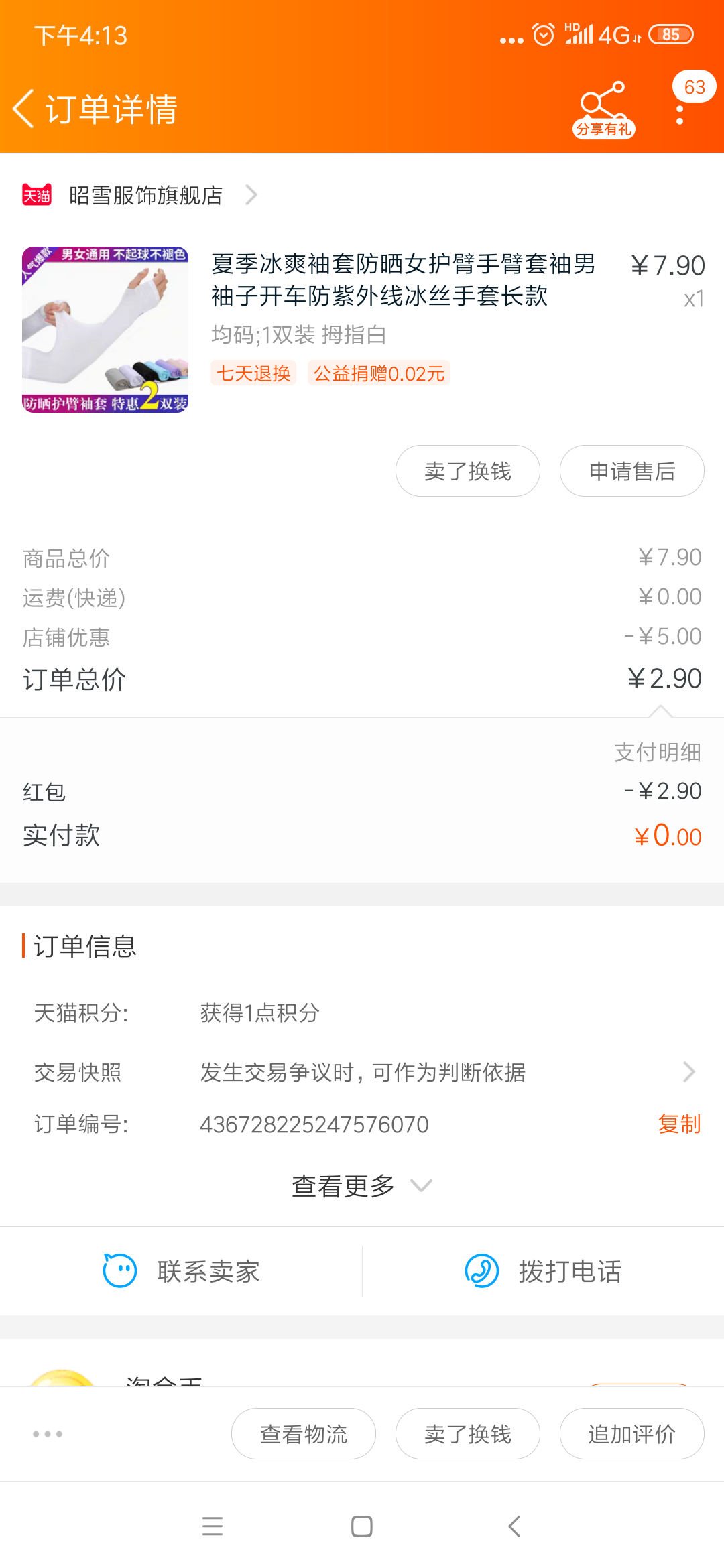Tap the 分享有礼 share icon
The height and width of the screenshot is (1568, 724).
603,109
